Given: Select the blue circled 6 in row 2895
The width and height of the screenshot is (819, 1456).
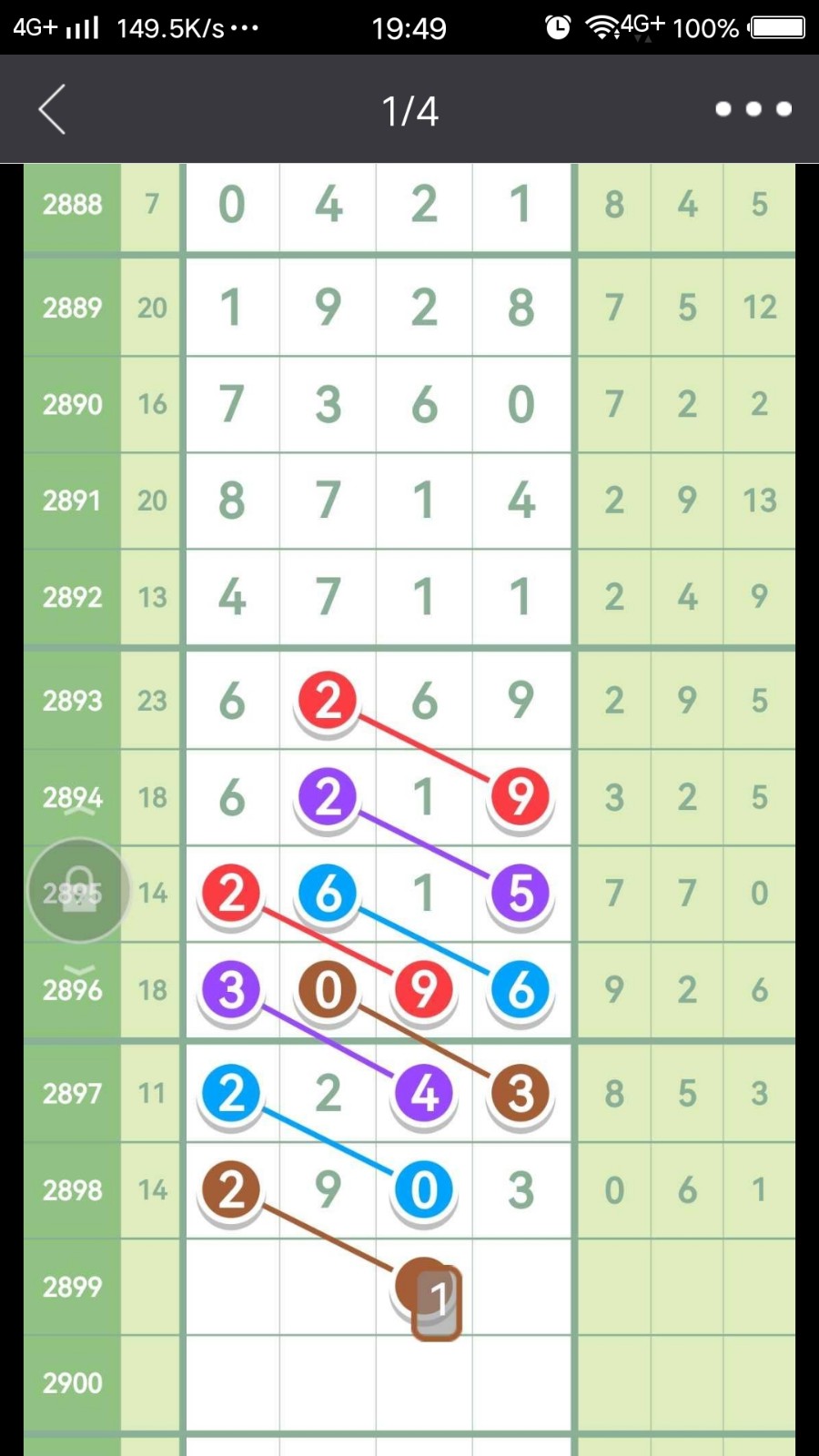Looking at the screenshot, I should [x=327, y=894].
